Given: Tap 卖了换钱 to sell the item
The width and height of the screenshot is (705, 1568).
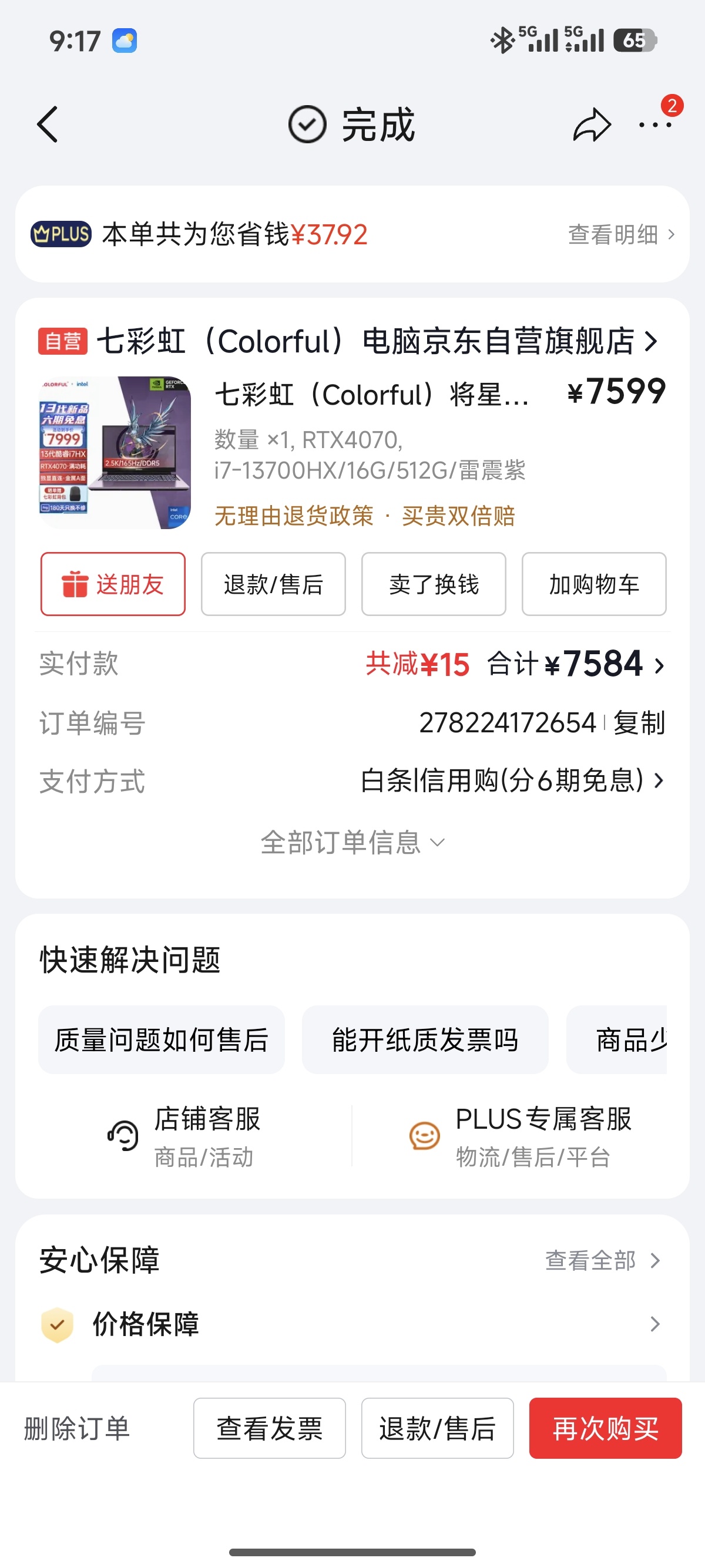Looking at the screenshot, I should 434,584.
